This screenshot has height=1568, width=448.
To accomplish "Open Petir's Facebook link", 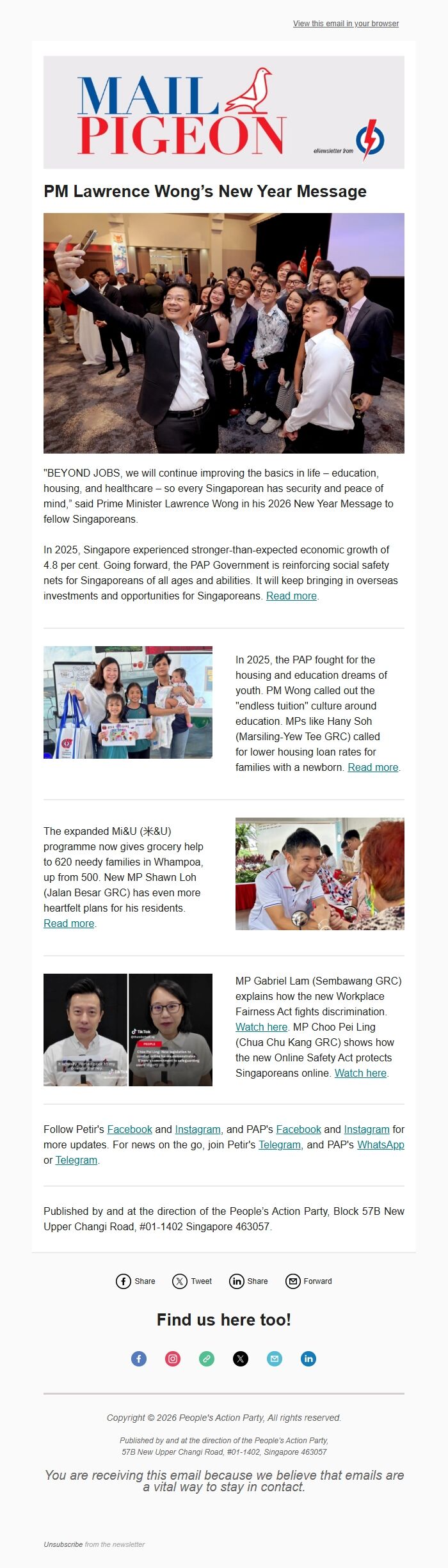I will pos(129,1129).
